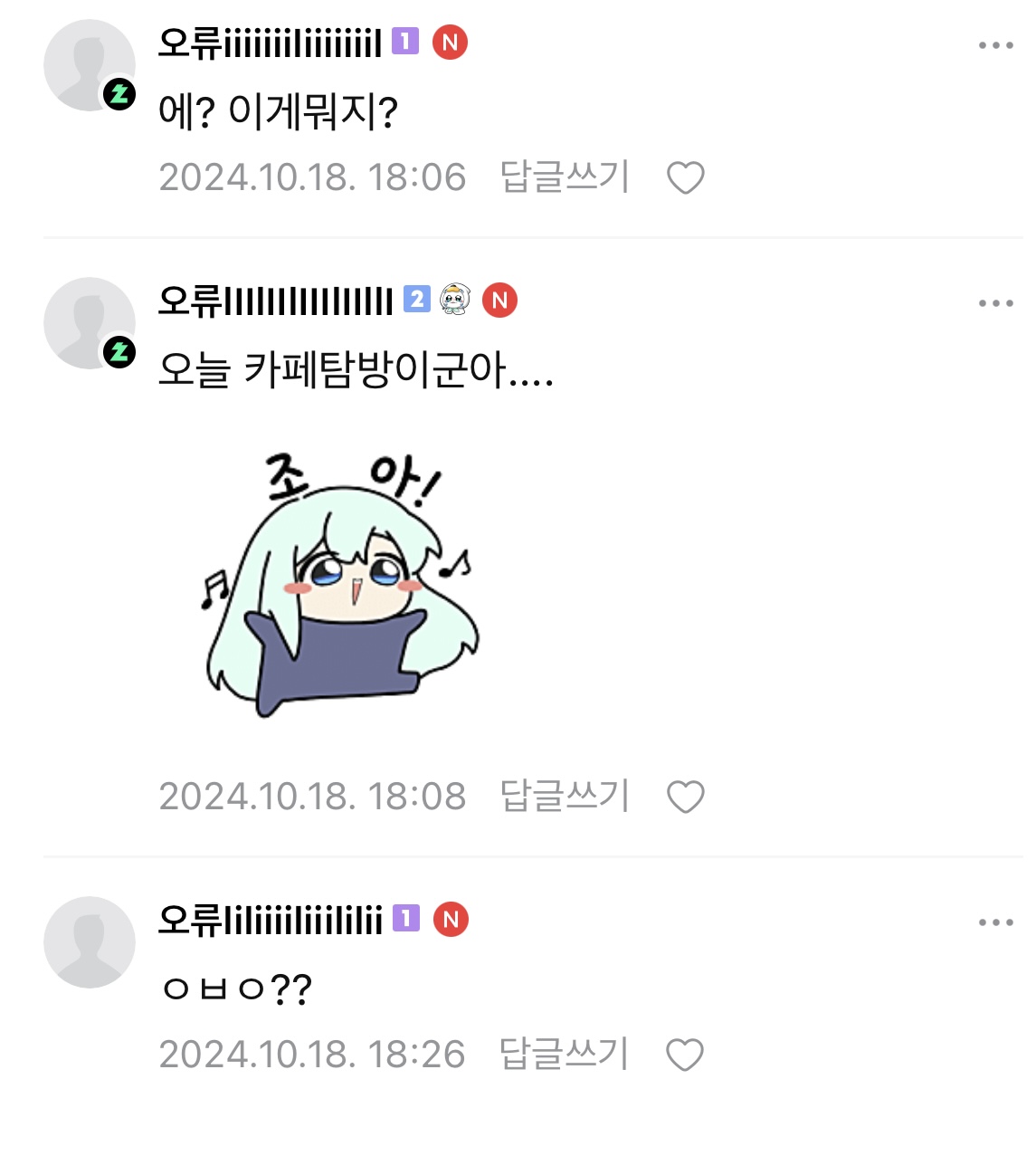Like the comment posted at 18:06
The width and height of the screenshot is (1036, 1165).
point(685,177)
